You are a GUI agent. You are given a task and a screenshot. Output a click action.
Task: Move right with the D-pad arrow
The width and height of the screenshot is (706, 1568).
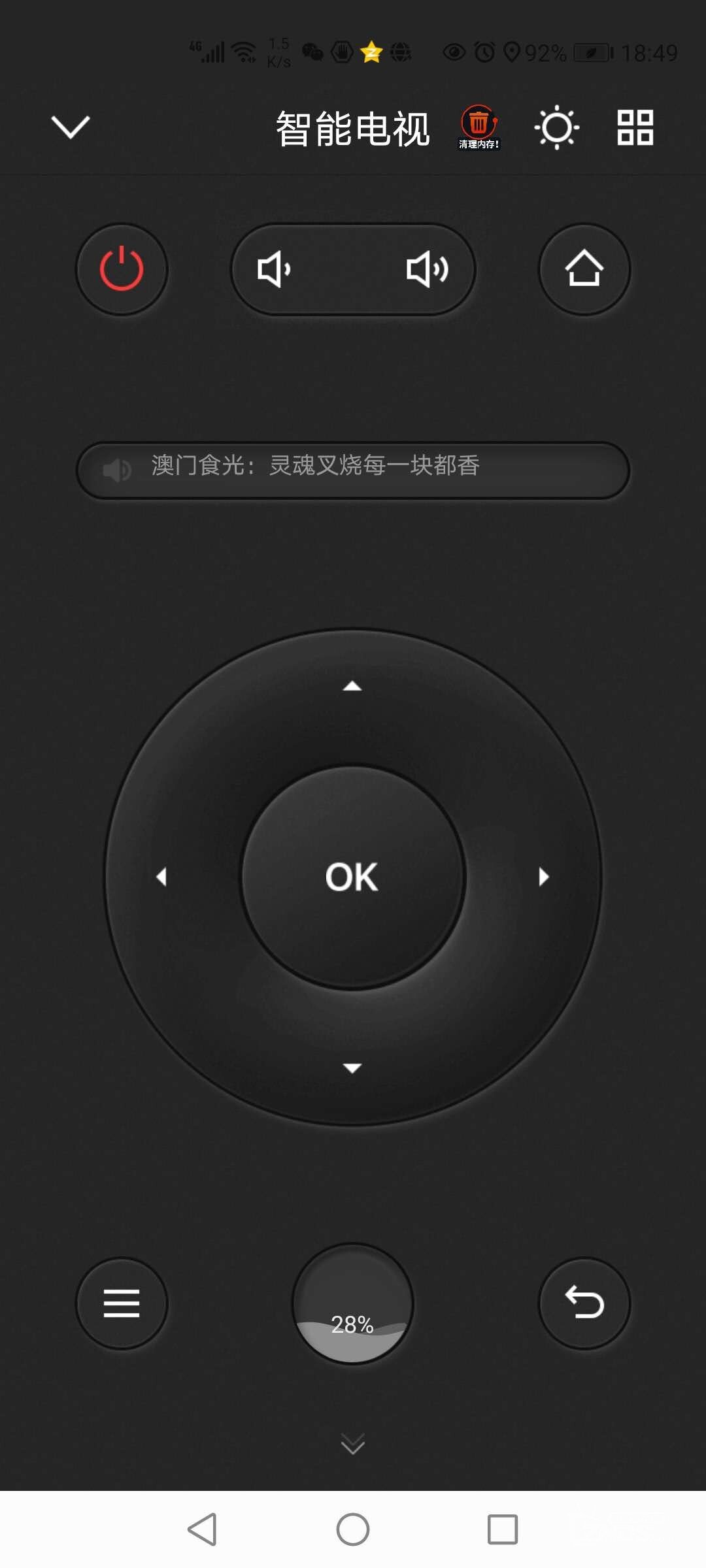543,876
